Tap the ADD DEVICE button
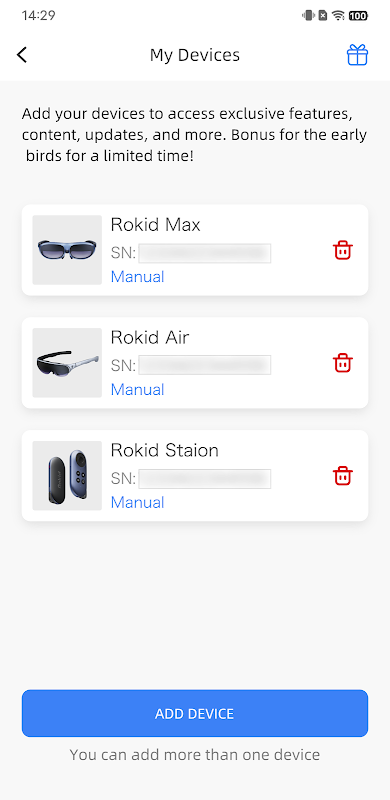Screen dimensions: 390x800 pyautogui.click(x=194, y=713)
